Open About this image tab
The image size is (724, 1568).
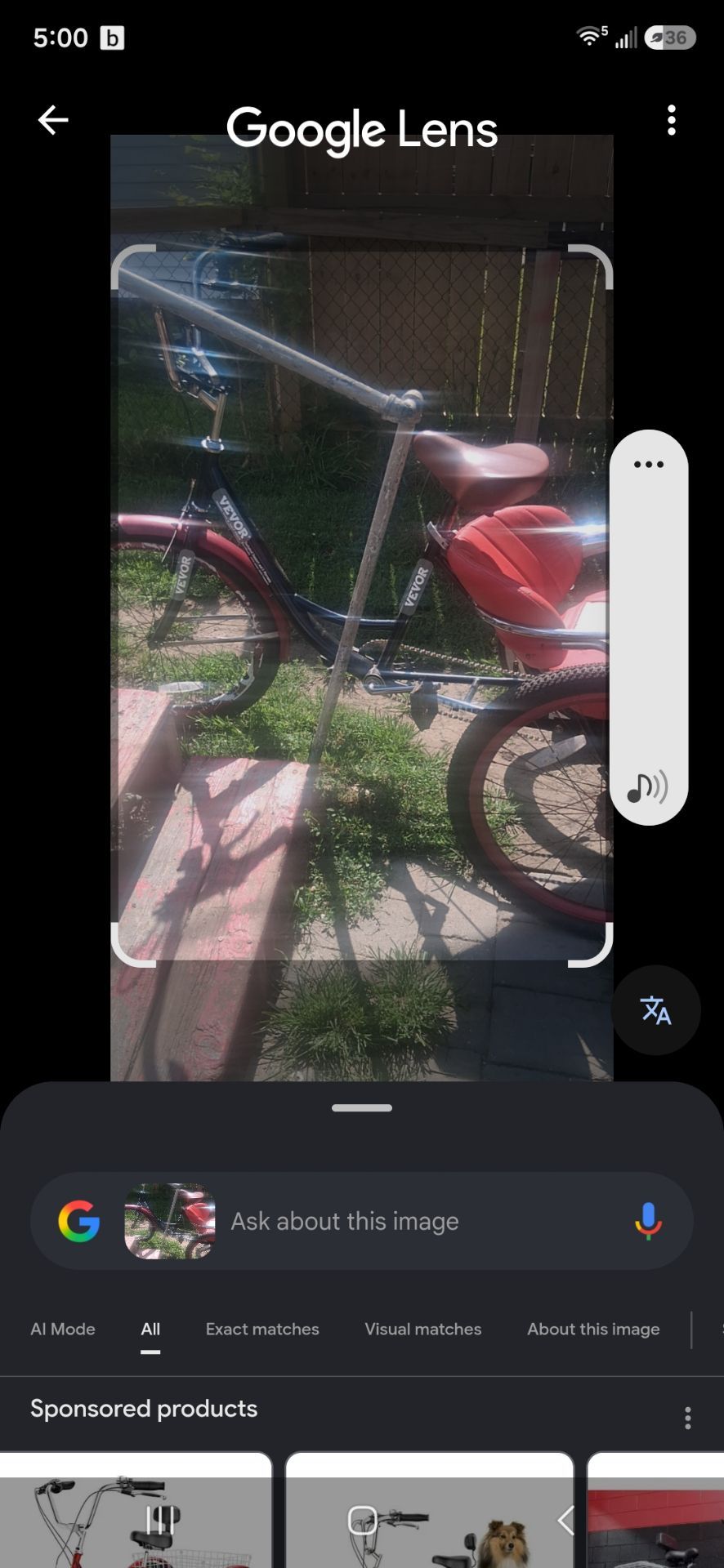click(x=593, y=1329)
